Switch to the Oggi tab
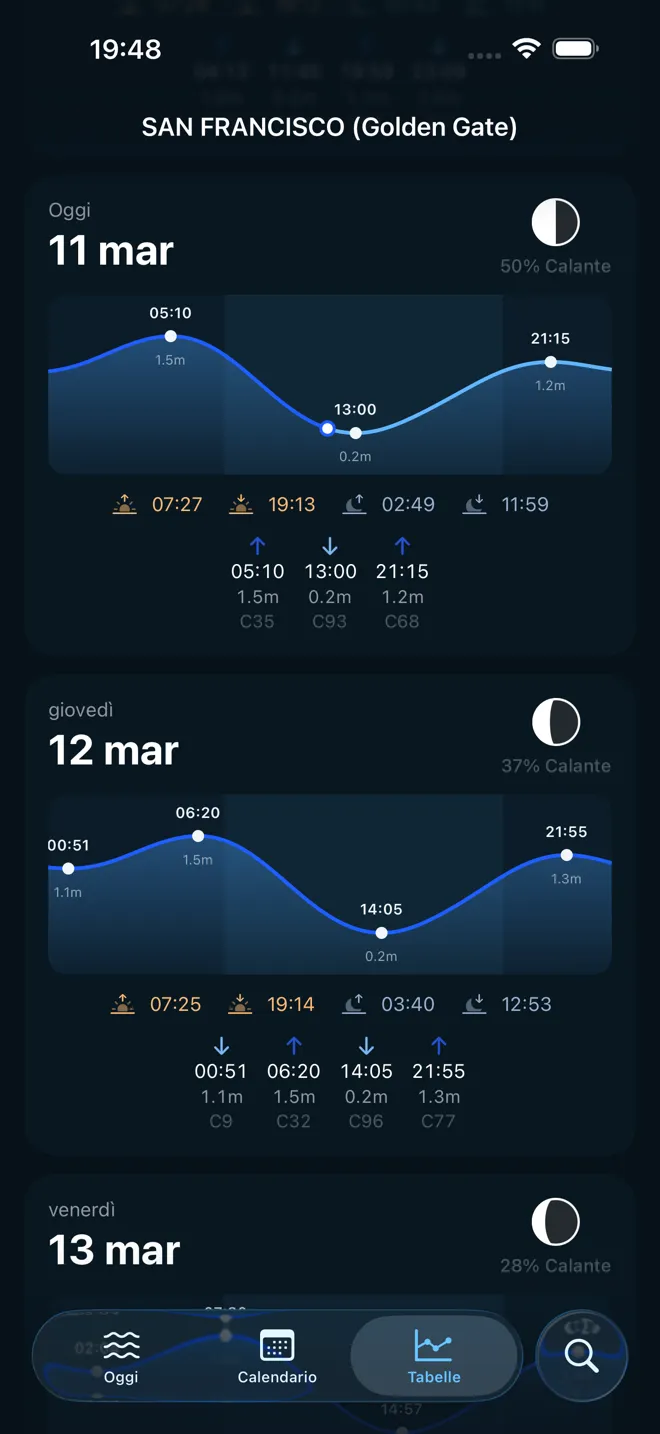This screenshot has height=1434, width=660. click(x=121, y=1356)
